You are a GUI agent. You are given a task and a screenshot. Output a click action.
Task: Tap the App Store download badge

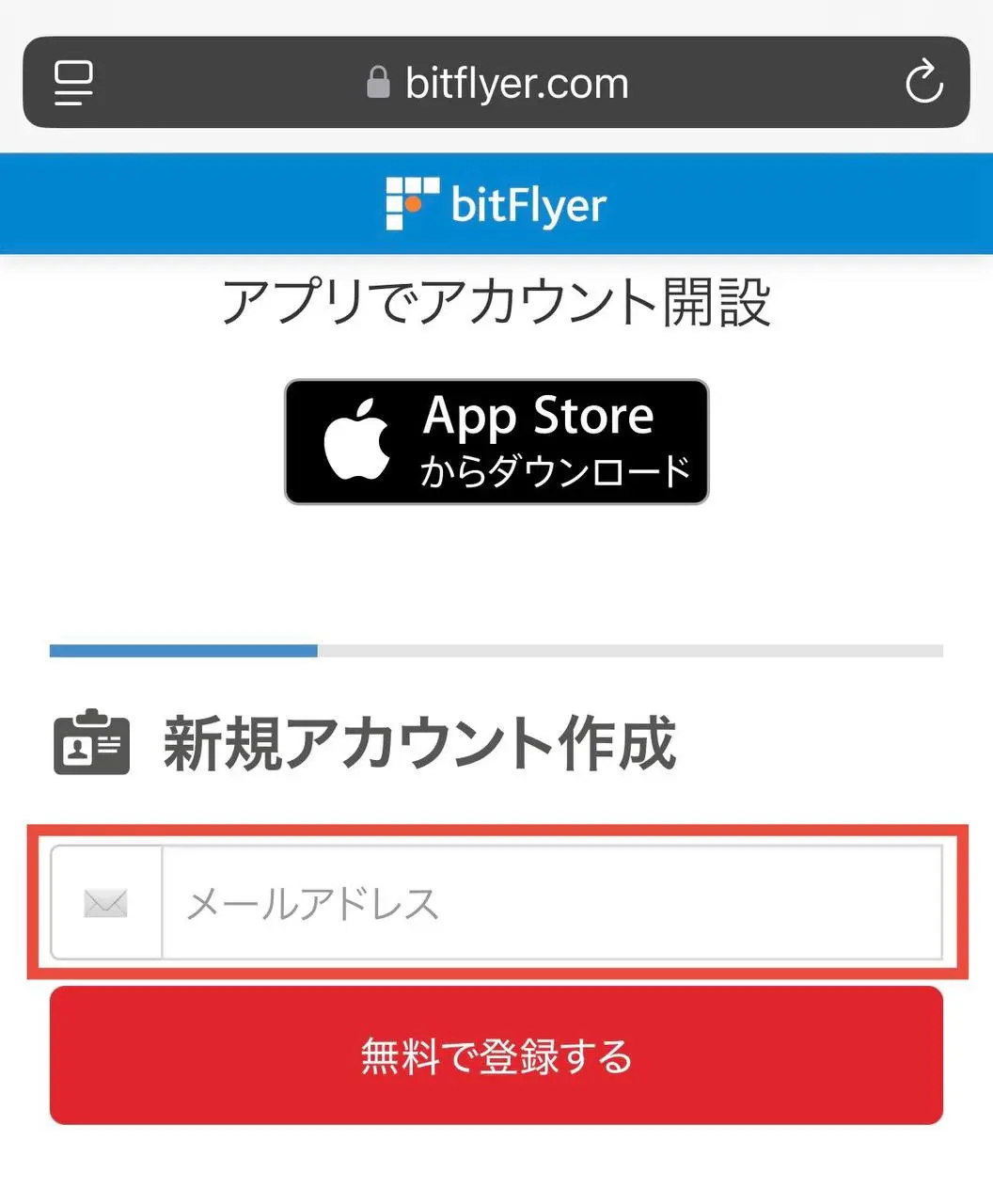(496, 441)
